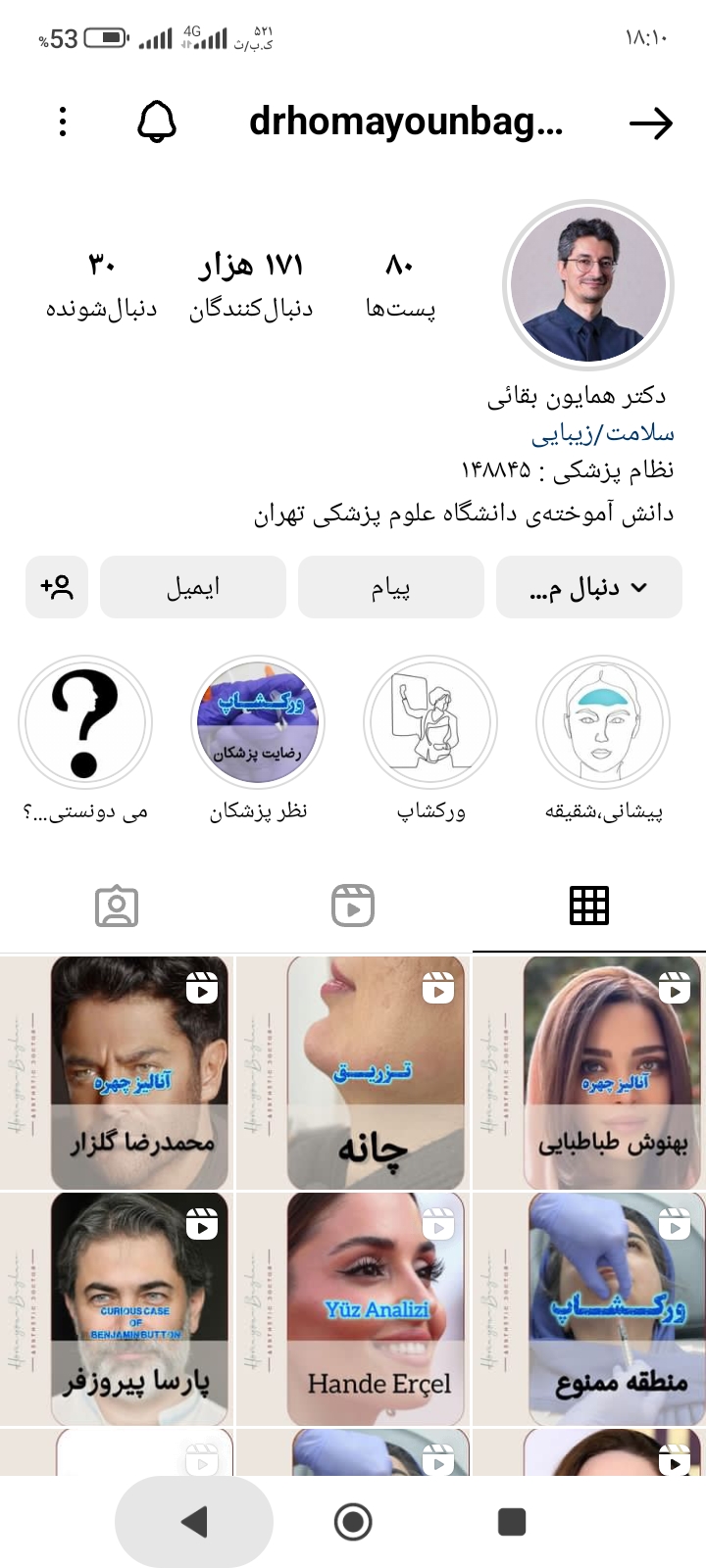
Task: Open the Hande Erçel Yüz Analizi reel
Action: [x=353, y=1308]
